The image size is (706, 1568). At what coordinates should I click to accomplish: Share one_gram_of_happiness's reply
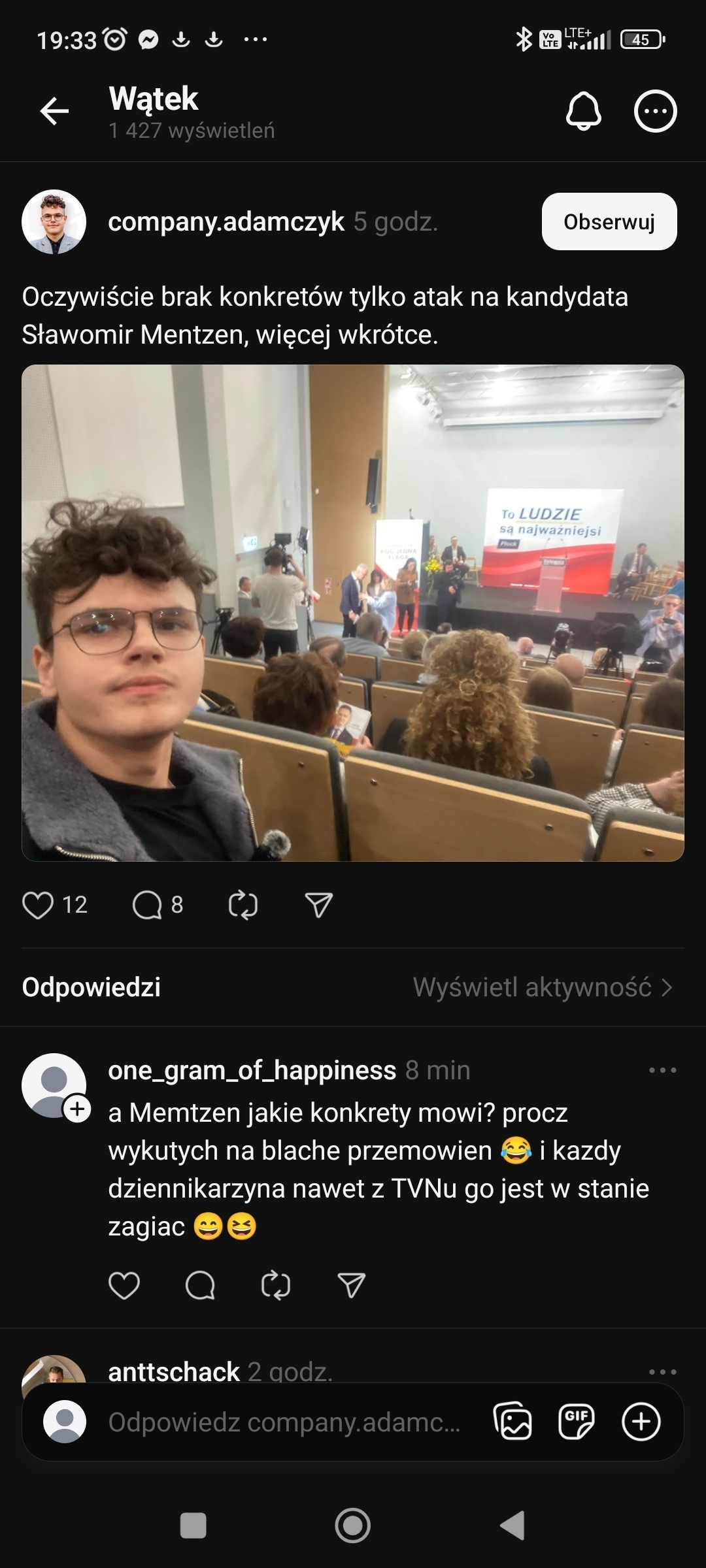(x=352, y=1286)
